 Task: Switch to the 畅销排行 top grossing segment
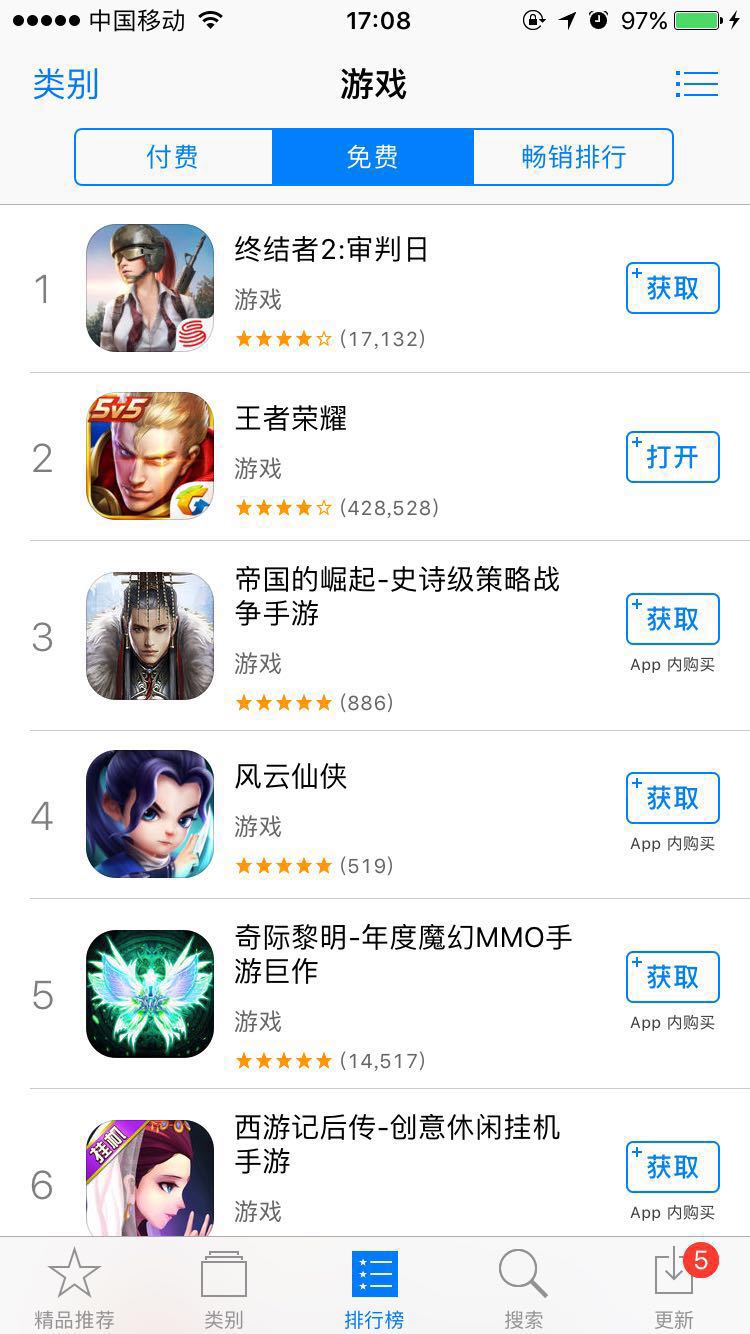click(x=573, y=157)
